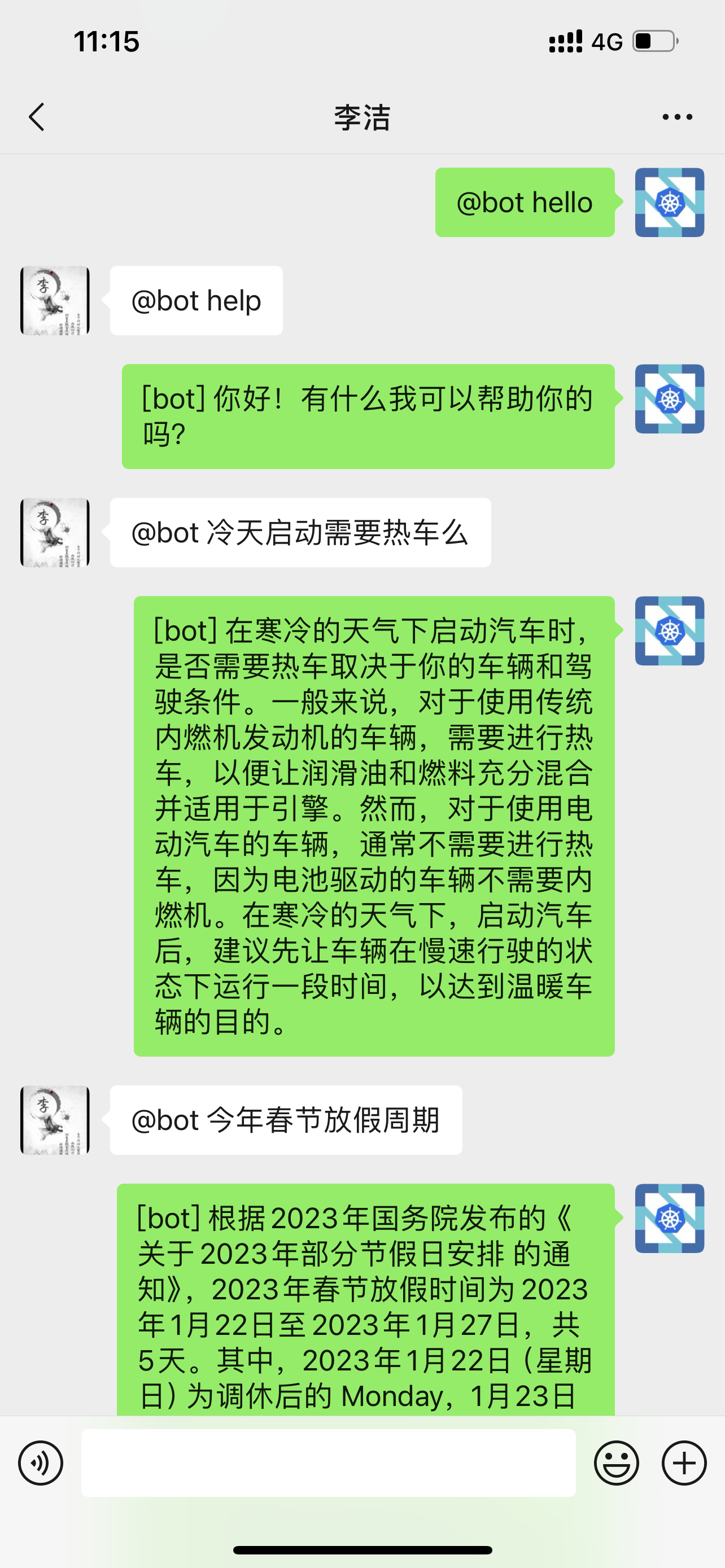The image size is (725, 1568).
Task: Focus the message text field
Action: pyautogui.click(x=328, y=1462)
